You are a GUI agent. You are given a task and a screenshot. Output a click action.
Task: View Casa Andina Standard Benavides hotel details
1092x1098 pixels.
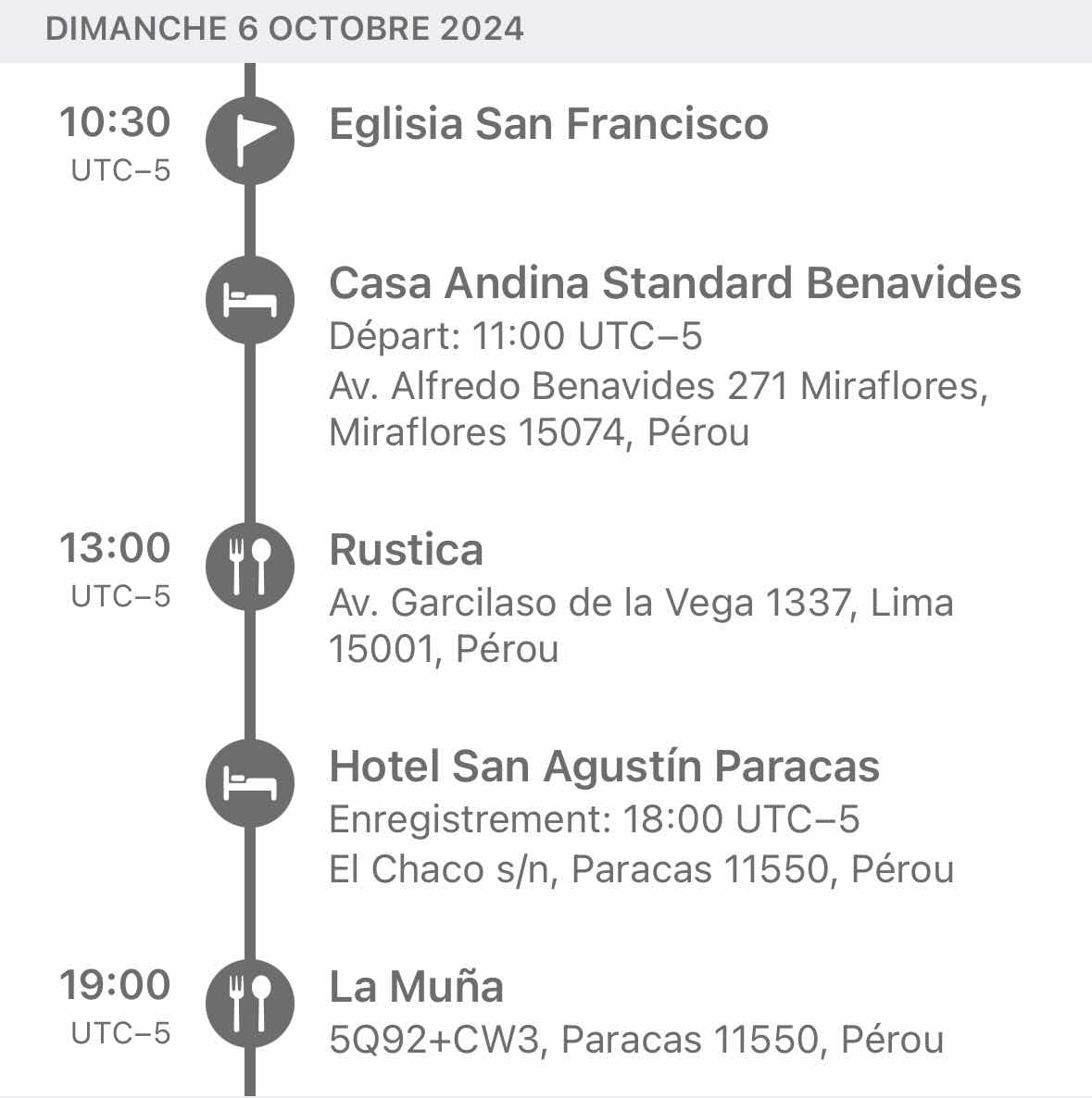[674, 283]
